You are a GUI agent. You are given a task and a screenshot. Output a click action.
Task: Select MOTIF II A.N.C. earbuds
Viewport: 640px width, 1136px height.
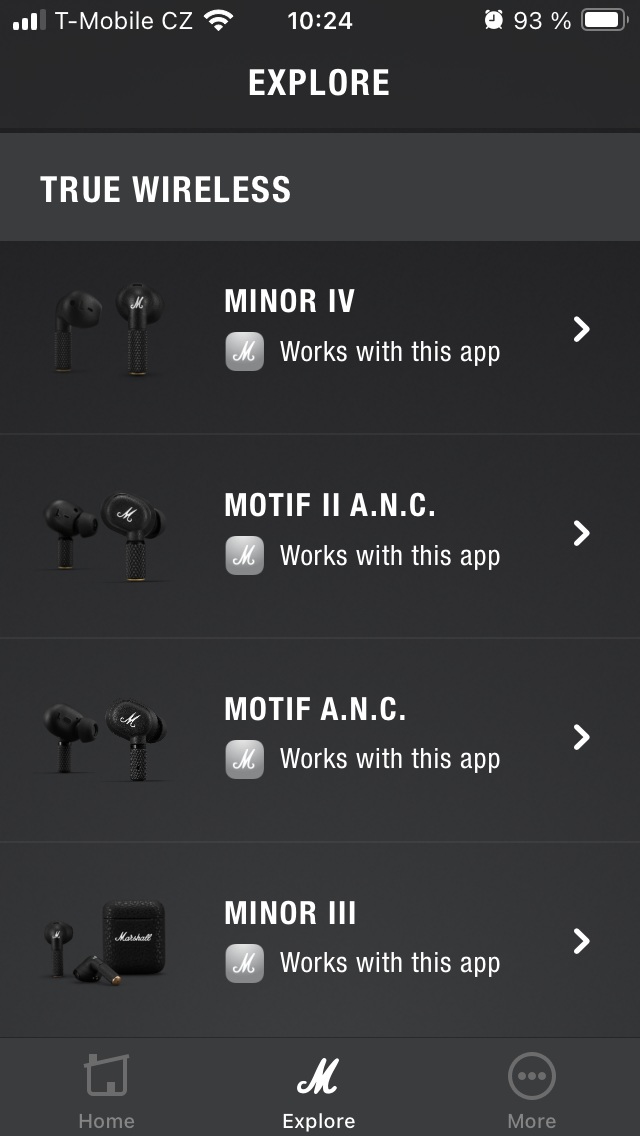click(x=320, y=534)
